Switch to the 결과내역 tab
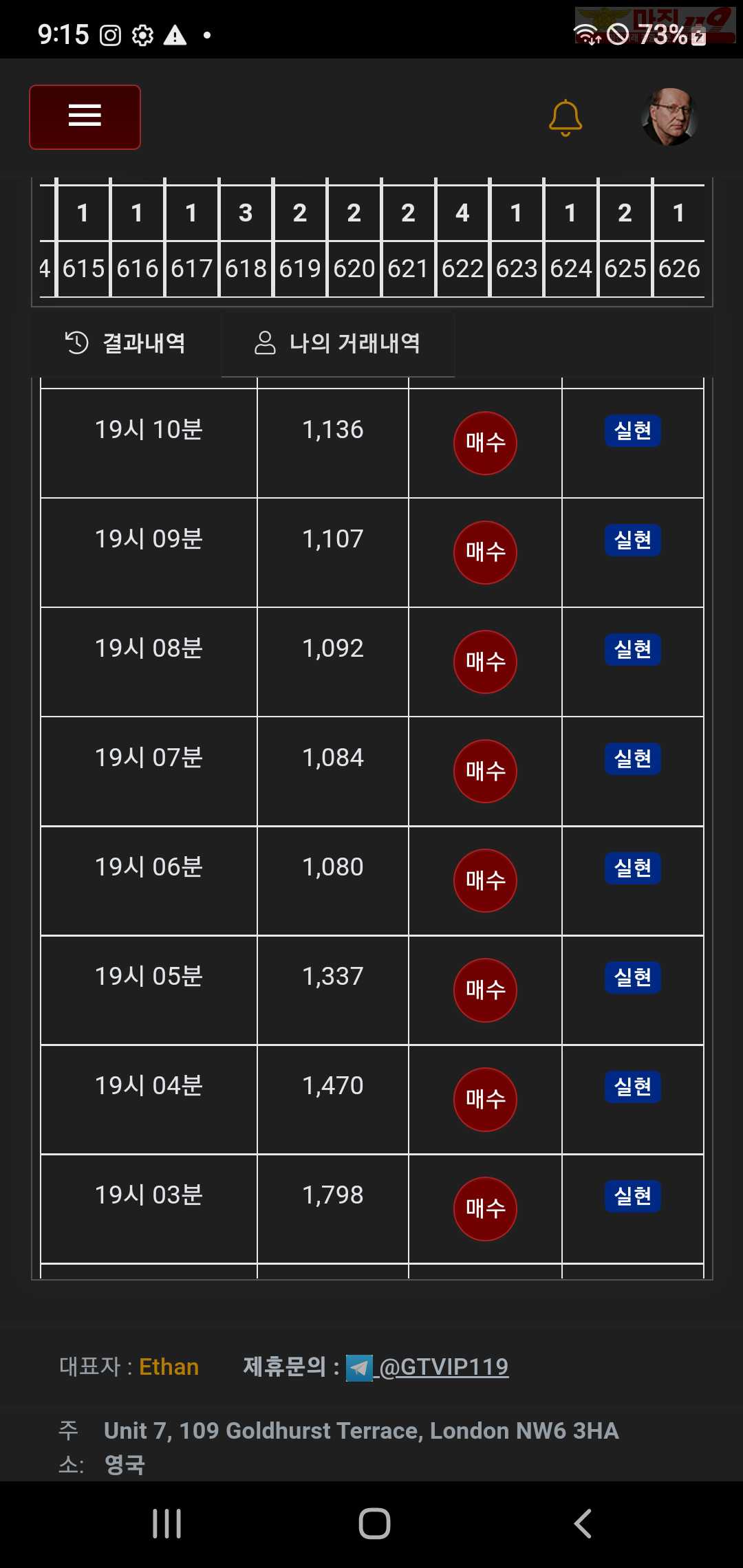Image resolution: width=743 pixels, height=1568 pixels. coord(125,342)
